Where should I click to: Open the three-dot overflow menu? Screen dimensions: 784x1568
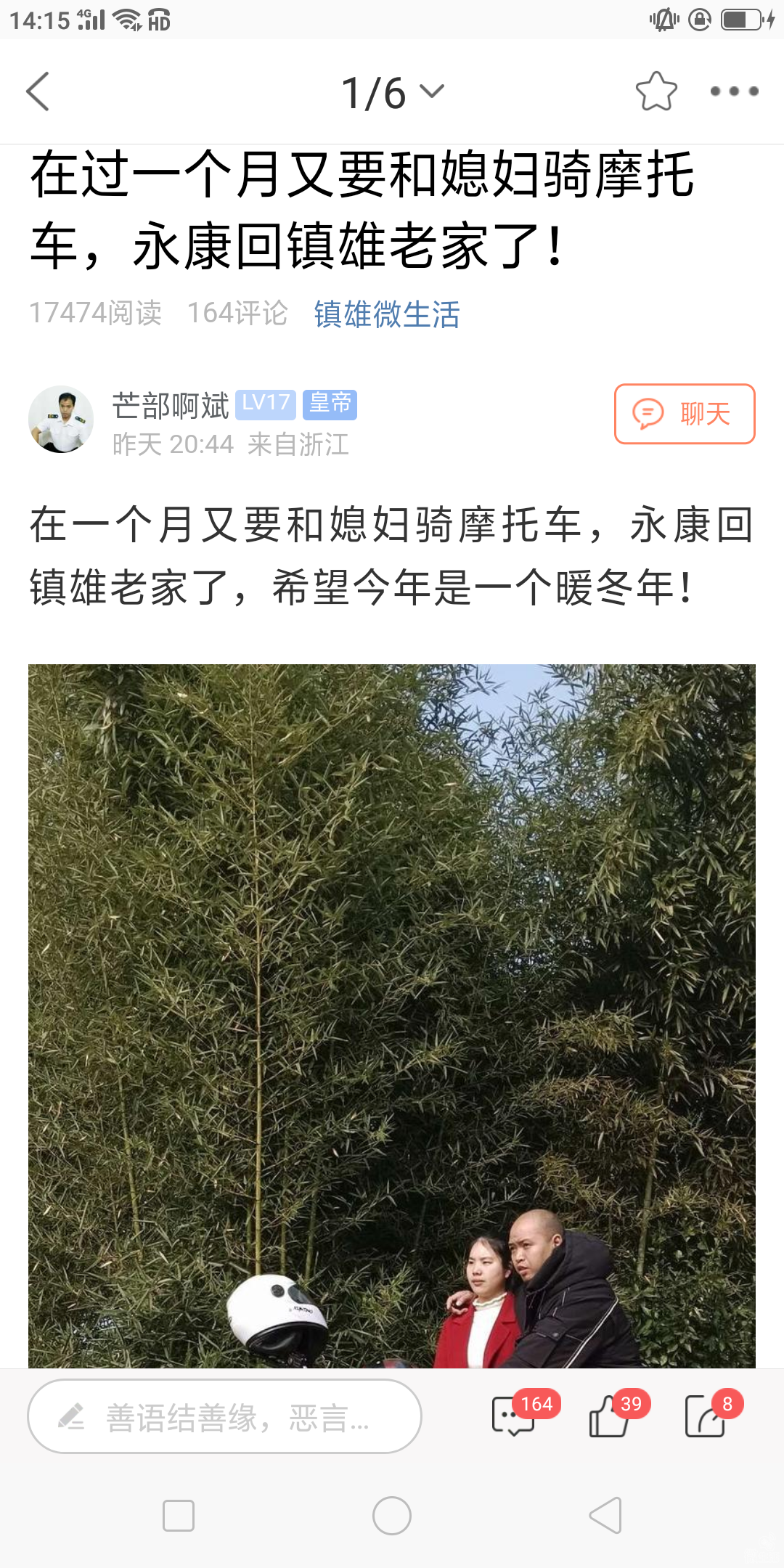734,91
